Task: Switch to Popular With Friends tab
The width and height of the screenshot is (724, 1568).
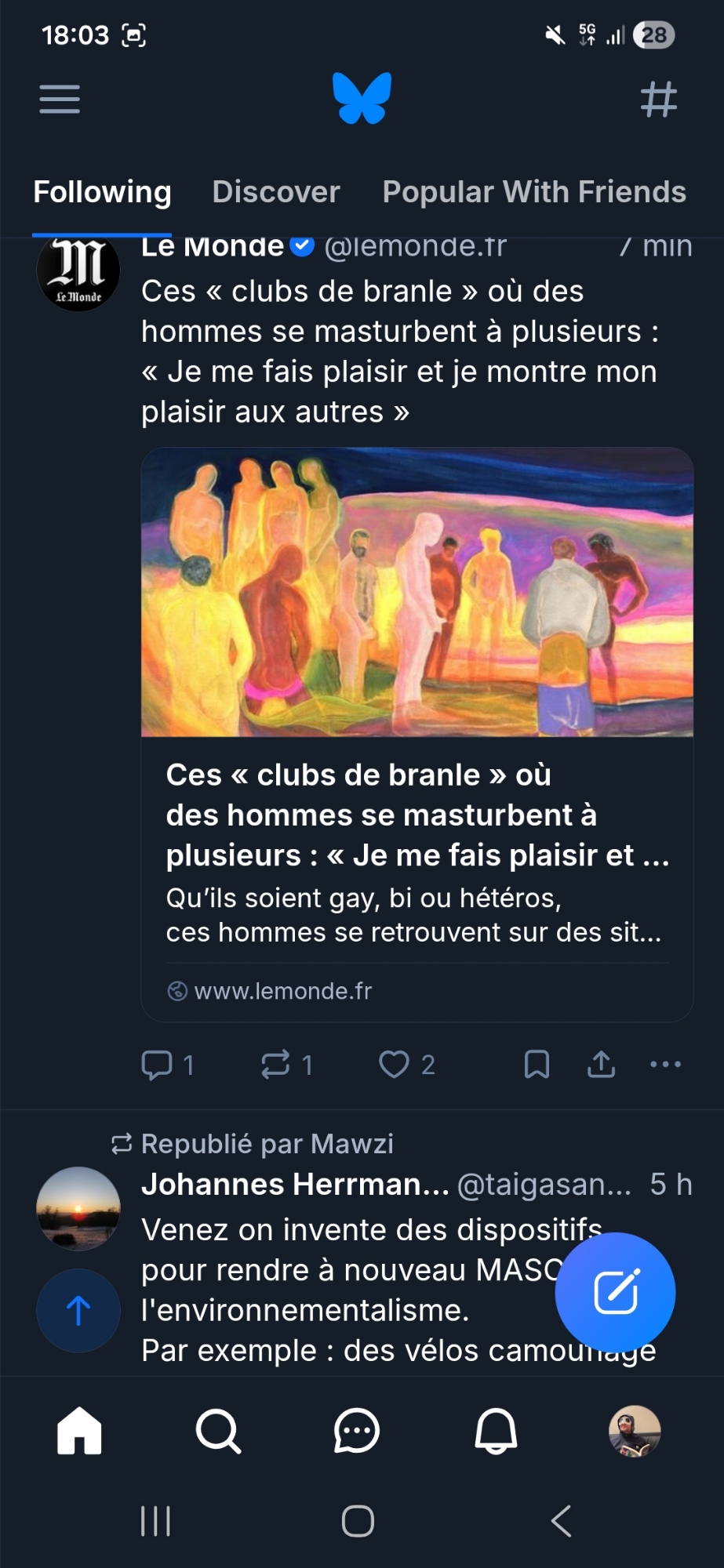Action: (x=533, y=192)
